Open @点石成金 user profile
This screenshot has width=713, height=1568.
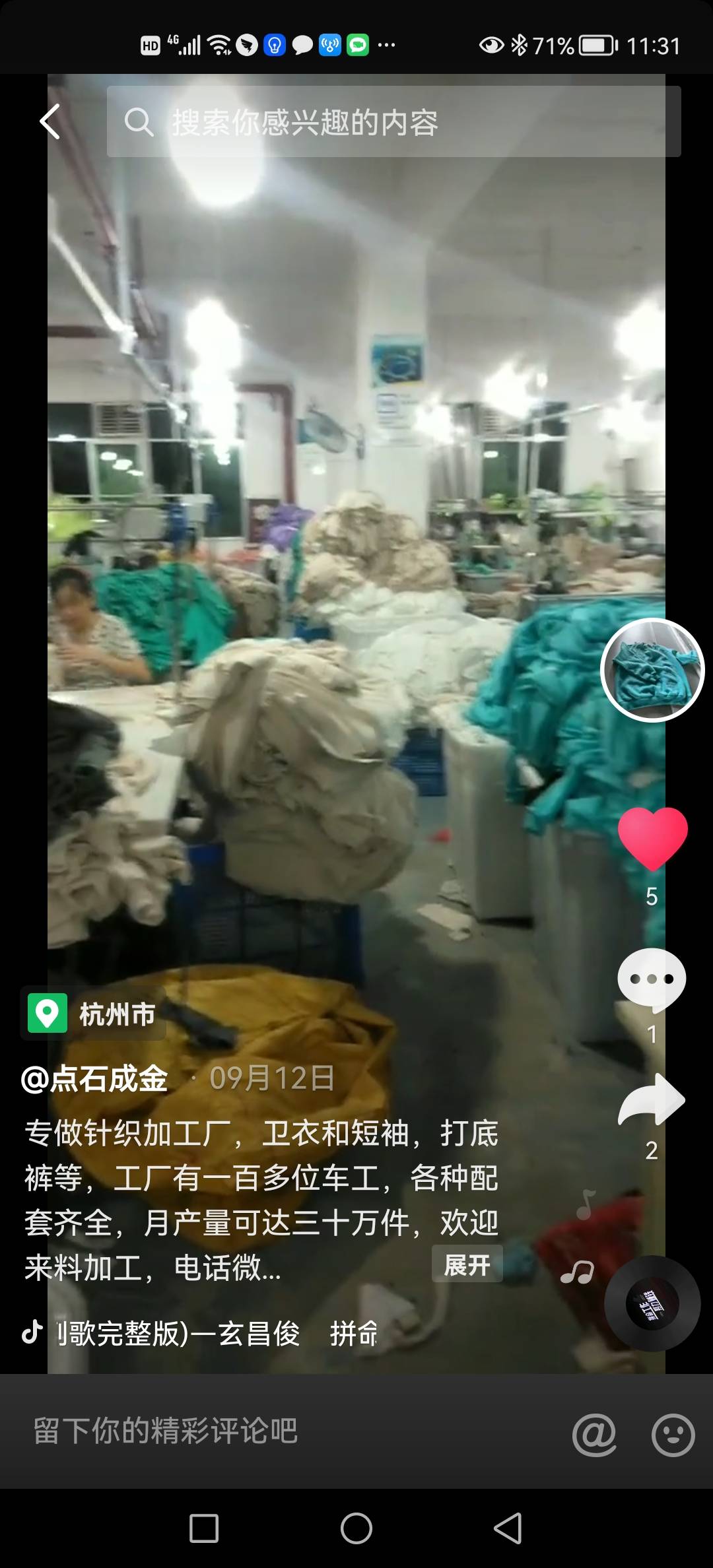(x=94, y=1079)
